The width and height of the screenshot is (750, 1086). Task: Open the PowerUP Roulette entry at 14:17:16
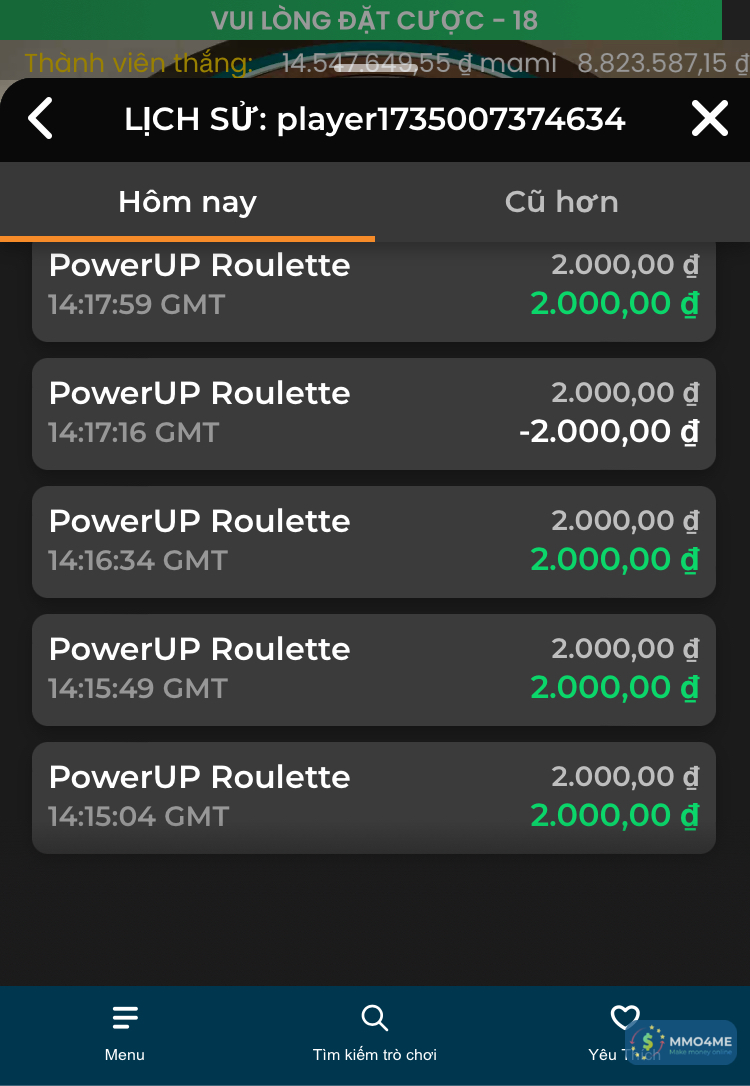click(x=374, y=413)
